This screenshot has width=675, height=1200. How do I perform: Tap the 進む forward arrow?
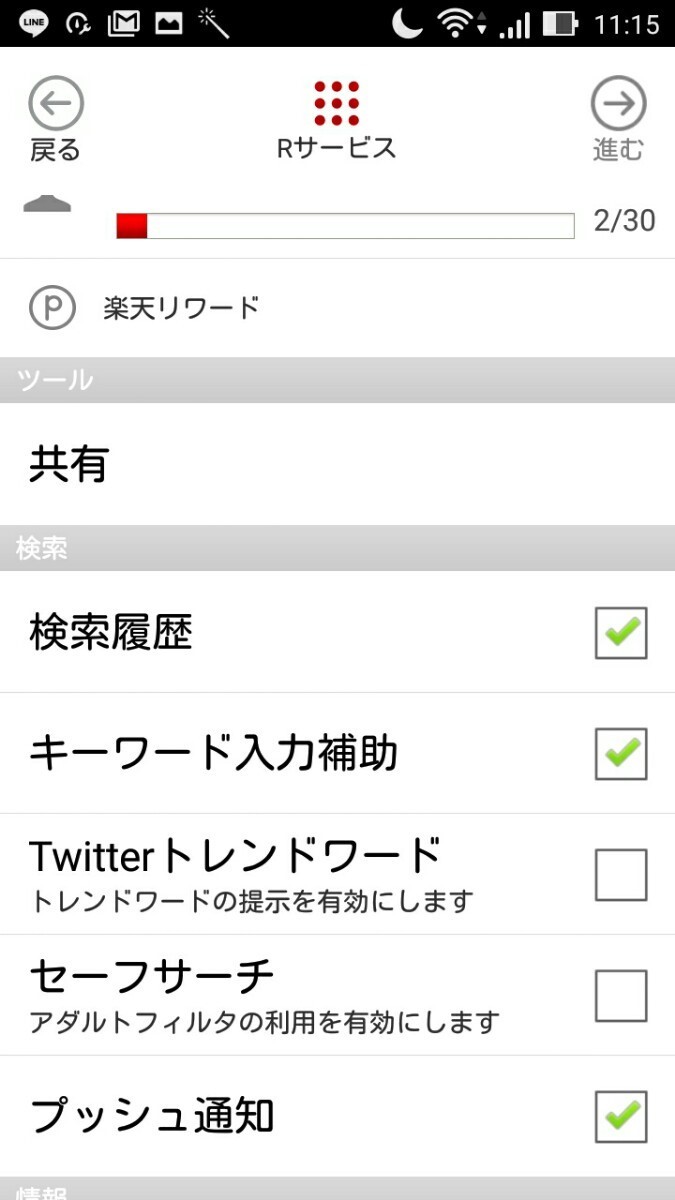(x=618, y=119)
